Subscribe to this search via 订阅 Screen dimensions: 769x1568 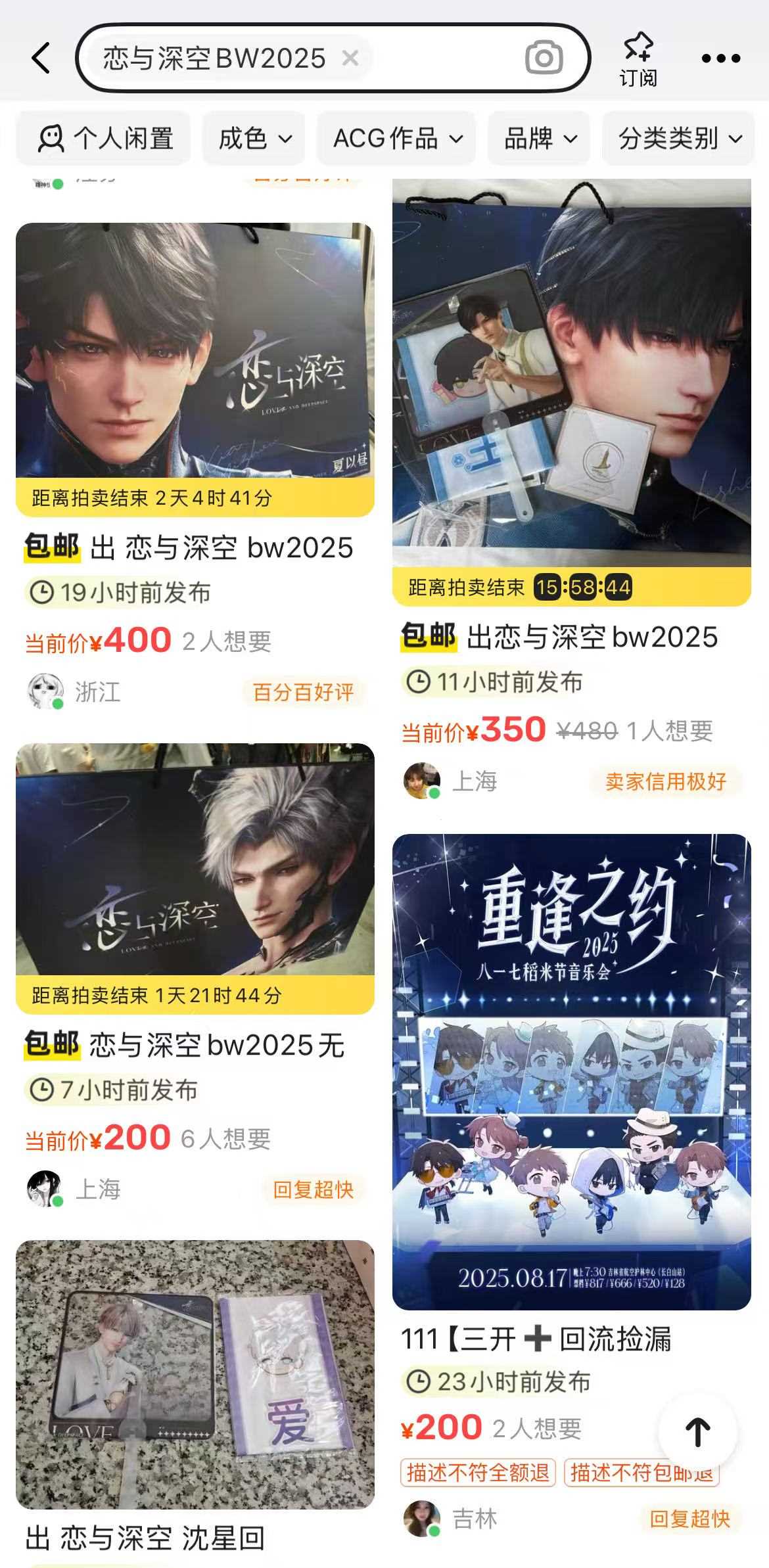click(638, 59)
